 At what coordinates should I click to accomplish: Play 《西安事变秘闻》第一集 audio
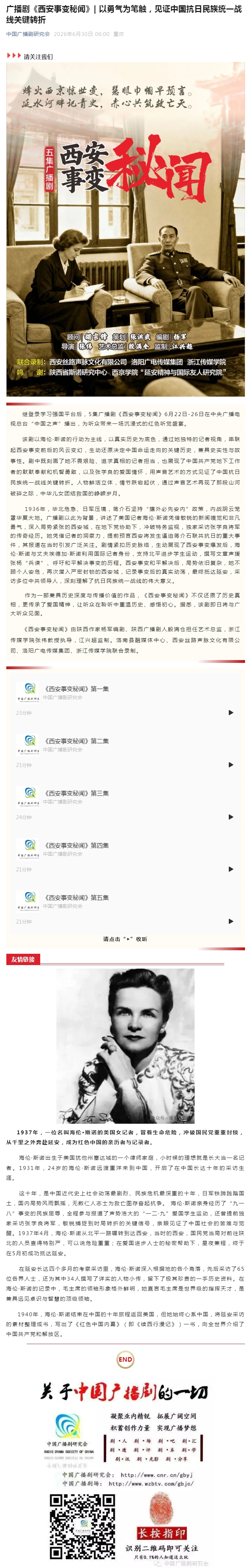click(231, 712)
